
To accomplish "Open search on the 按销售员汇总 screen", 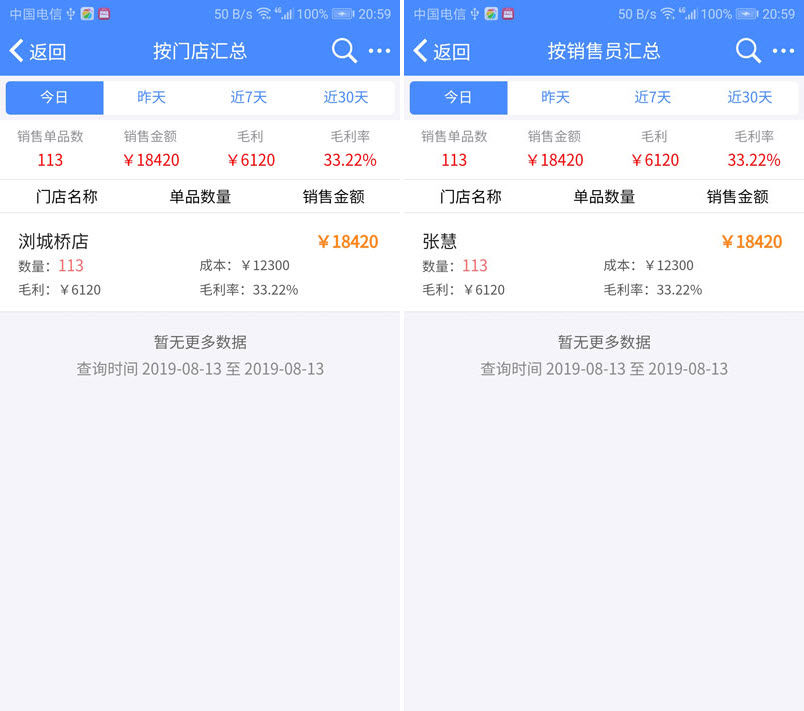I will [x=748, y=51].
